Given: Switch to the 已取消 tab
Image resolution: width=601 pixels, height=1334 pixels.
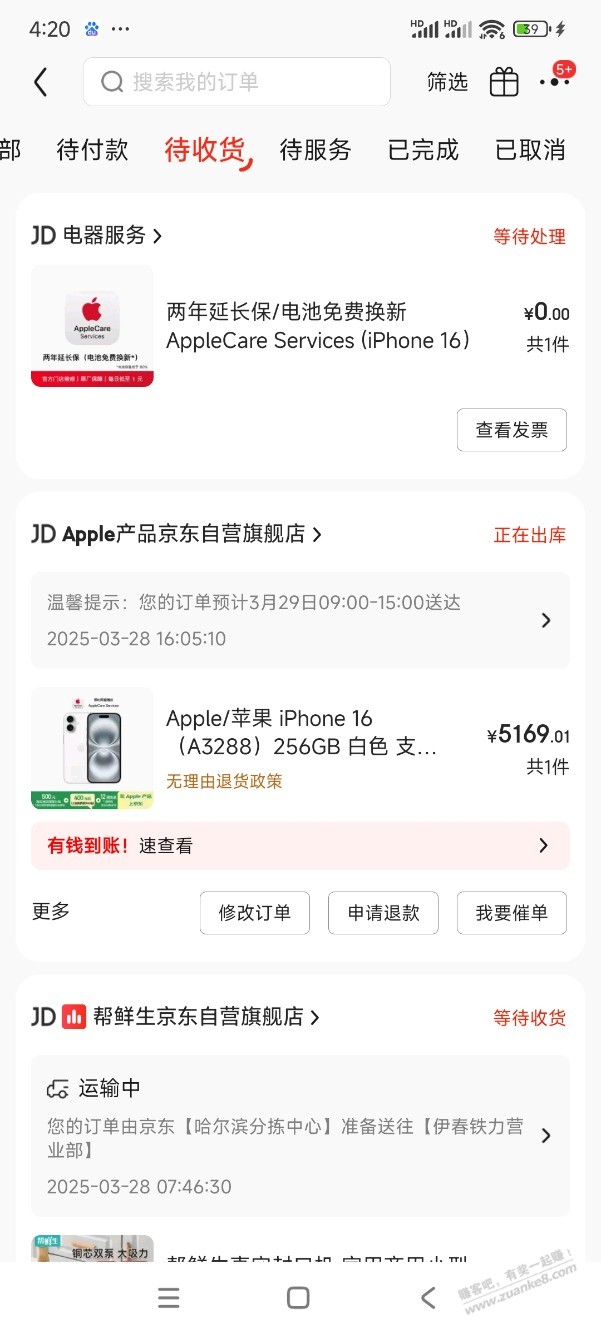Looking at the screenshot, I should pos(530,150).
